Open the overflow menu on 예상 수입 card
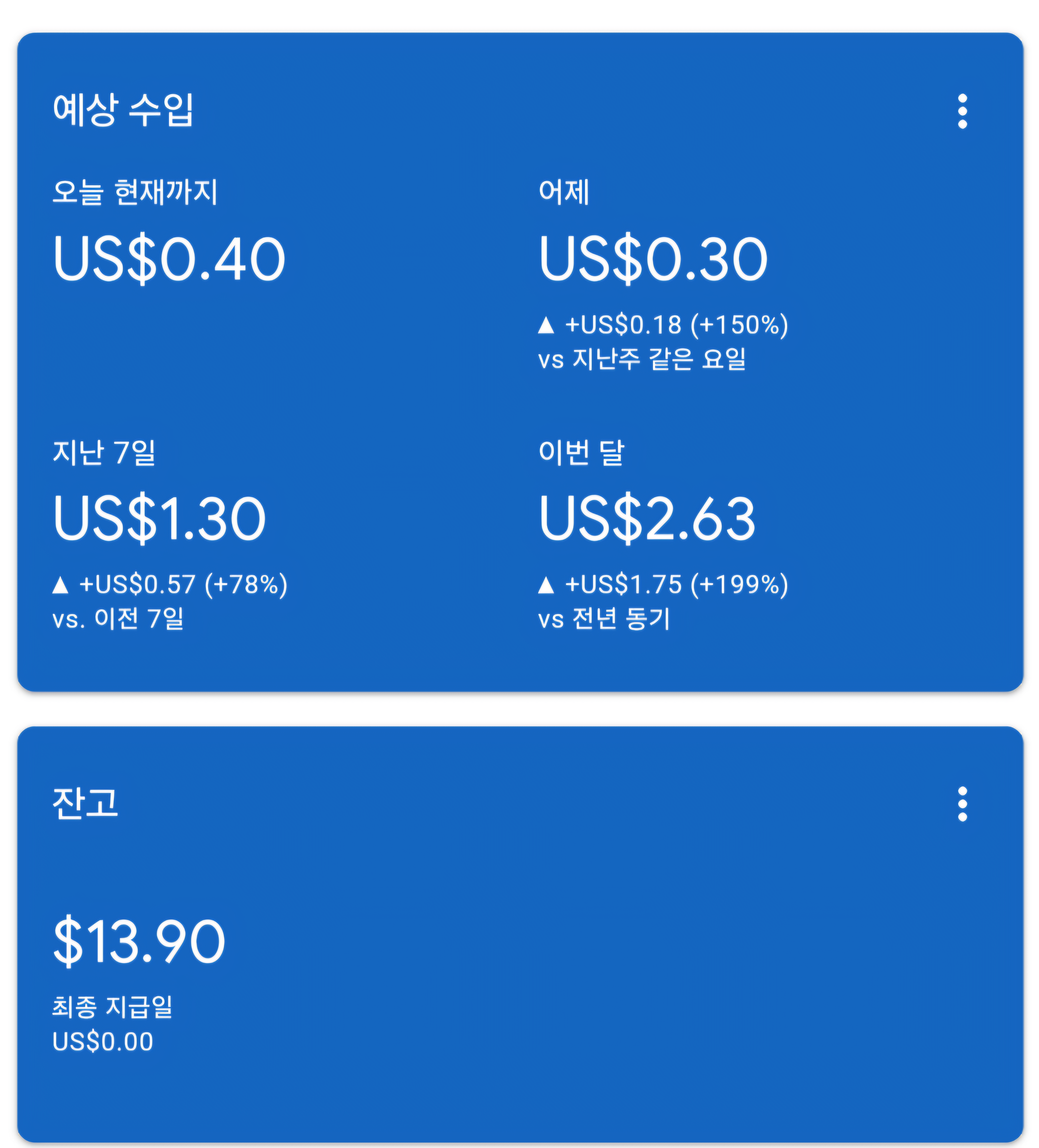 (x=962, y=111)
